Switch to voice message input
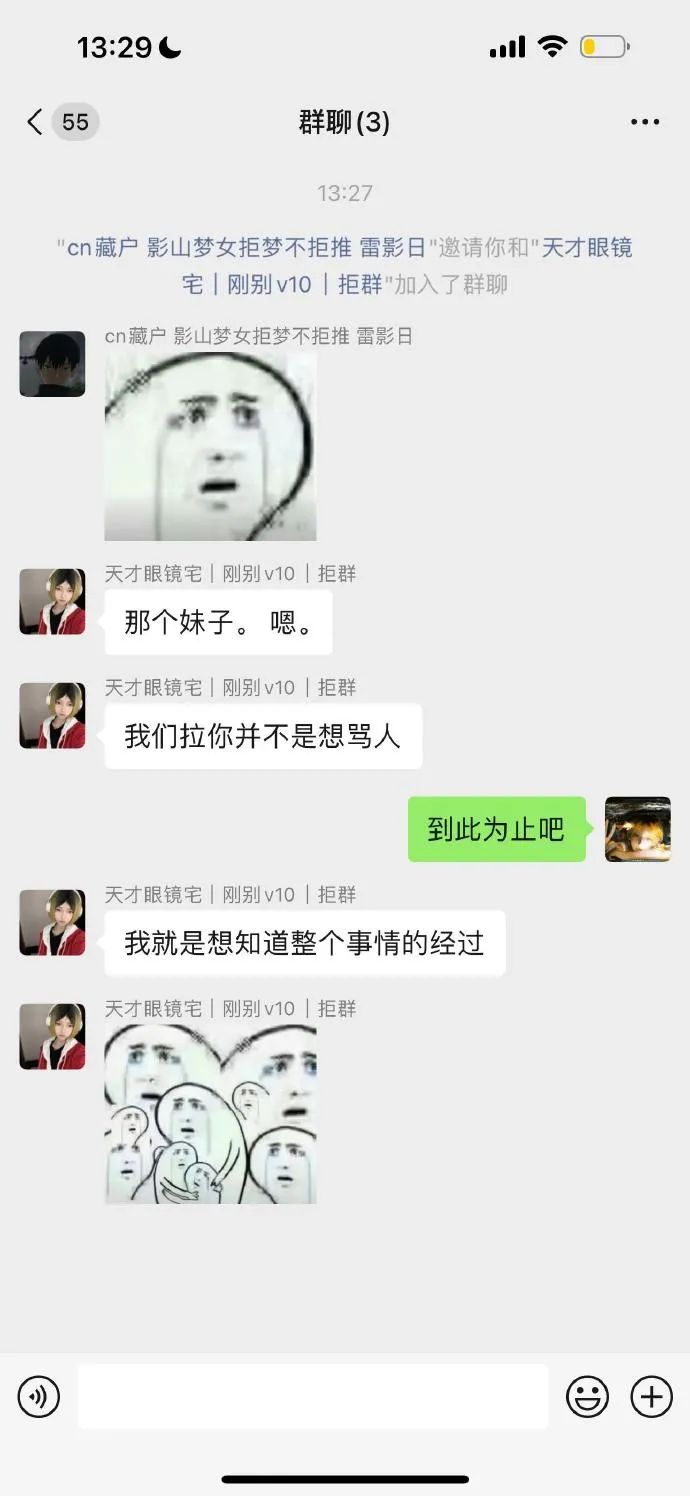The image size is (690, 1496). click(x=39, y=1396)
